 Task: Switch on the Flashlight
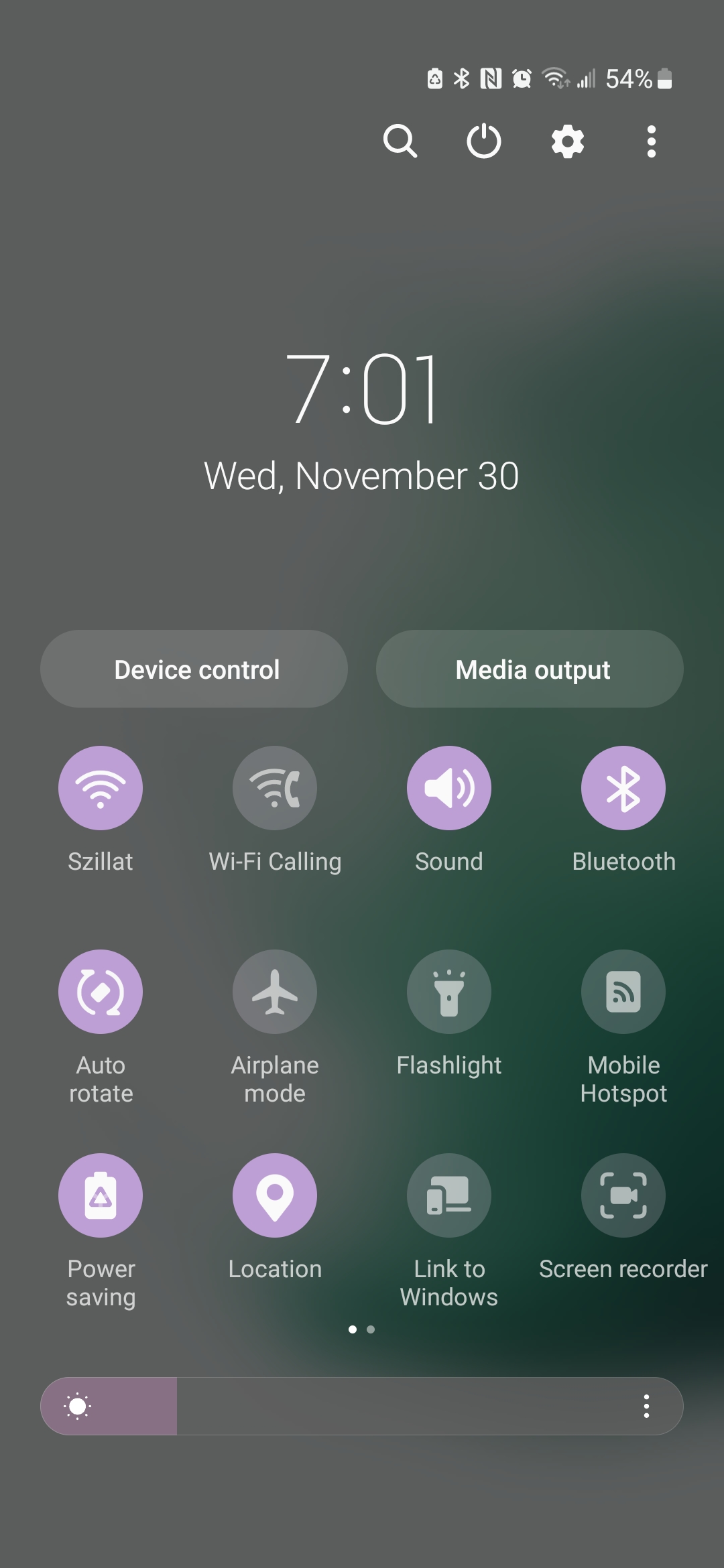click(449, 992)
